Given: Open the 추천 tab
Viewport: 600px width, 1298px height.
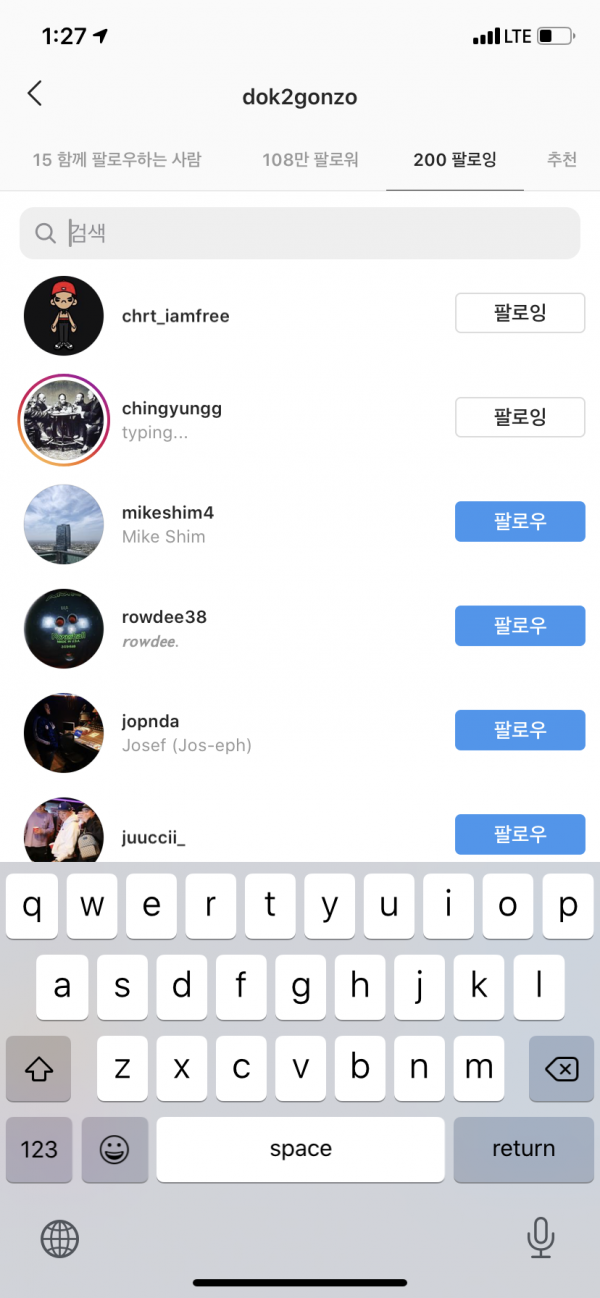Looking at the screenshot, I should click(x=562, y=159).
